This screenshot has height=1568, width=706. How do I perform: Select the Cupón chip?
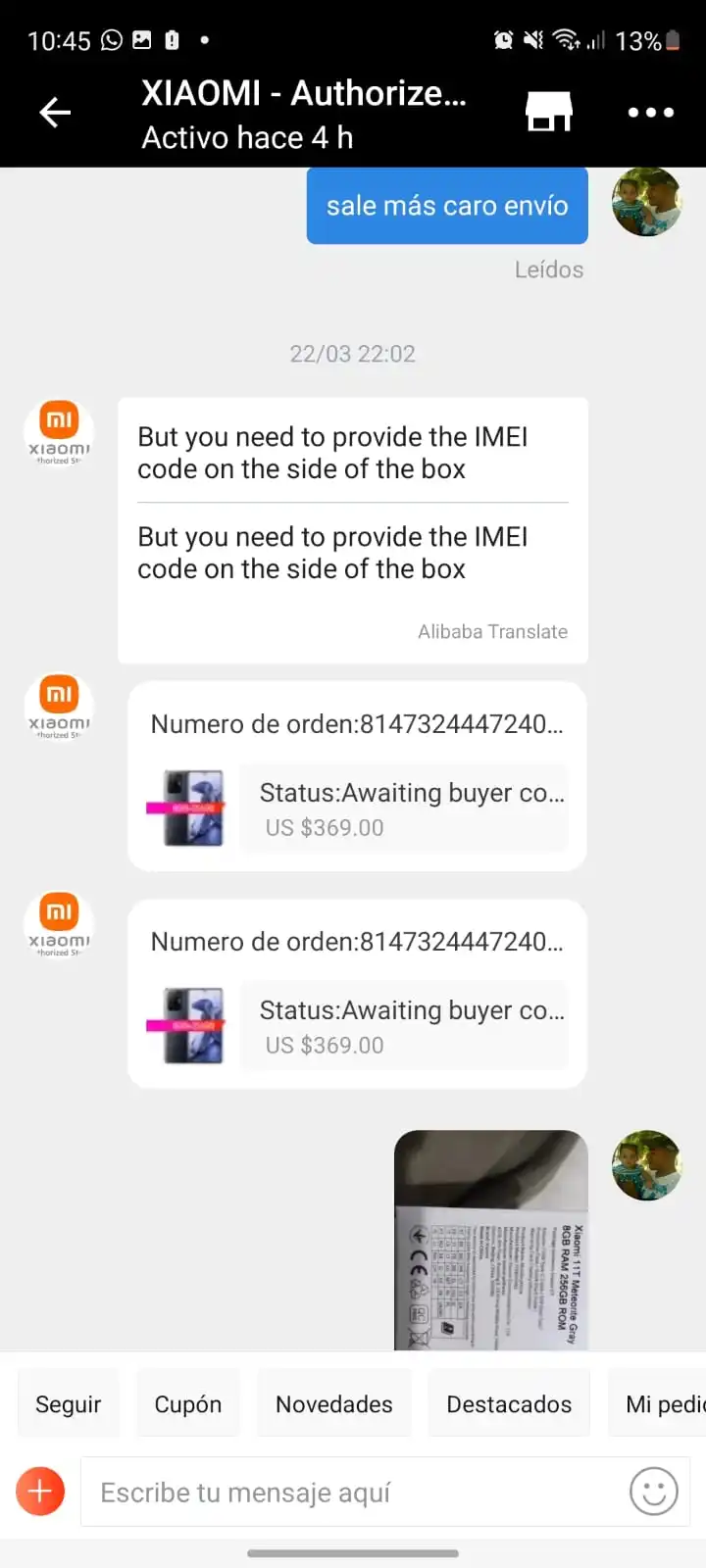[x=188, y=1404]
